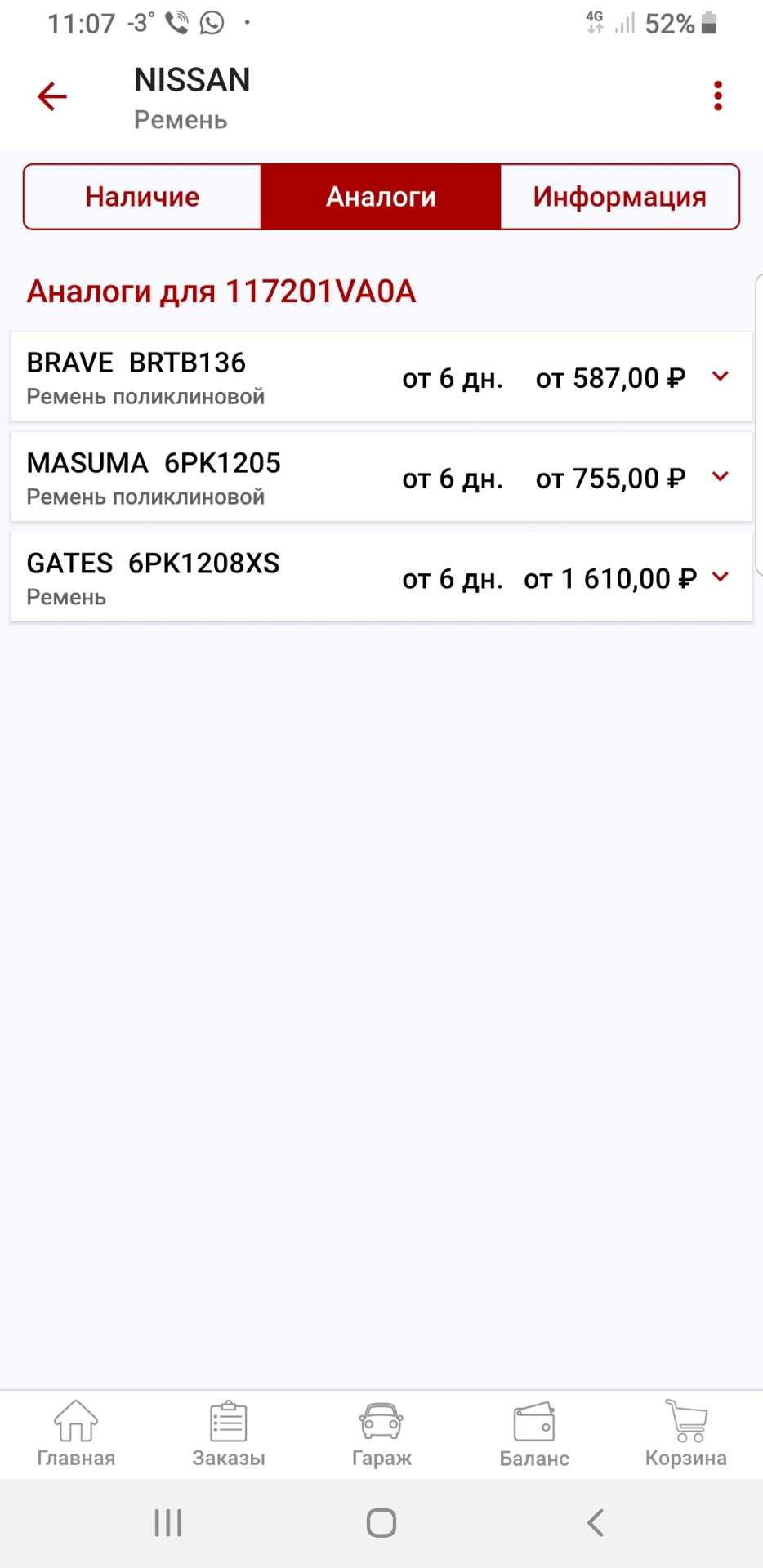Open the Информация tab
The image size is (763, 1568).
(x=619, y=197)
